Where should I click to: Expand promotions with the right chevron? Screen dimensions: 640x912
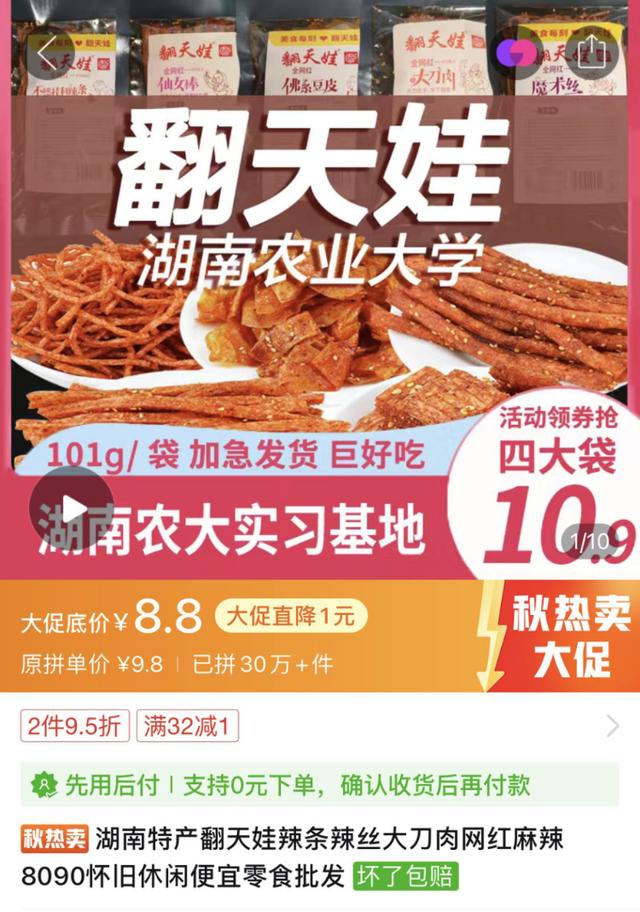pos(612,726)
